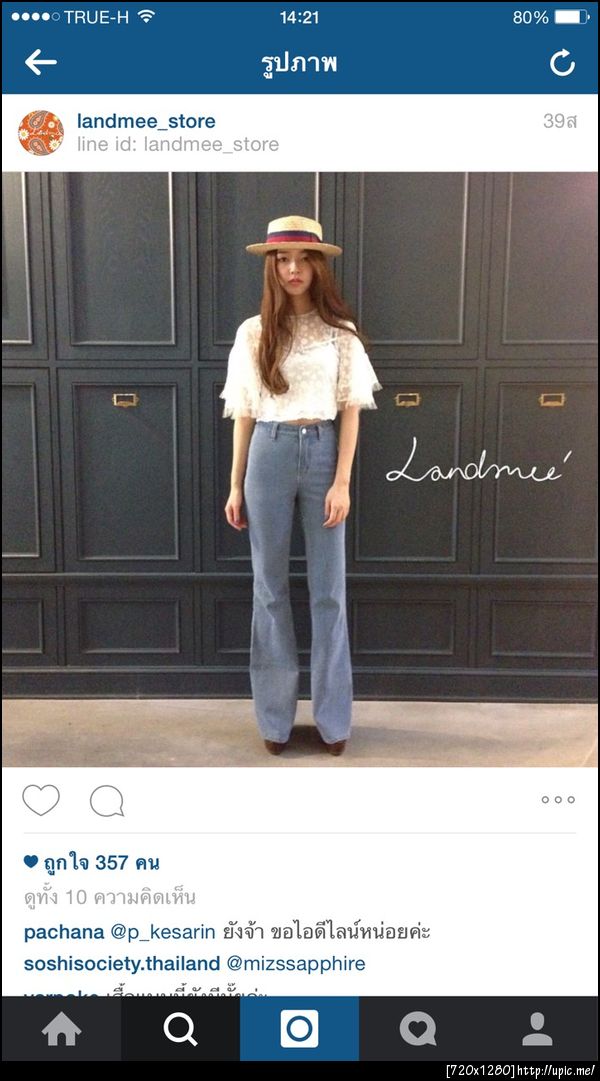Image resolution: width=600 pixels, height=1081 pixels.
Task: Switch to the Profile tab
Action: [538, 1029]
